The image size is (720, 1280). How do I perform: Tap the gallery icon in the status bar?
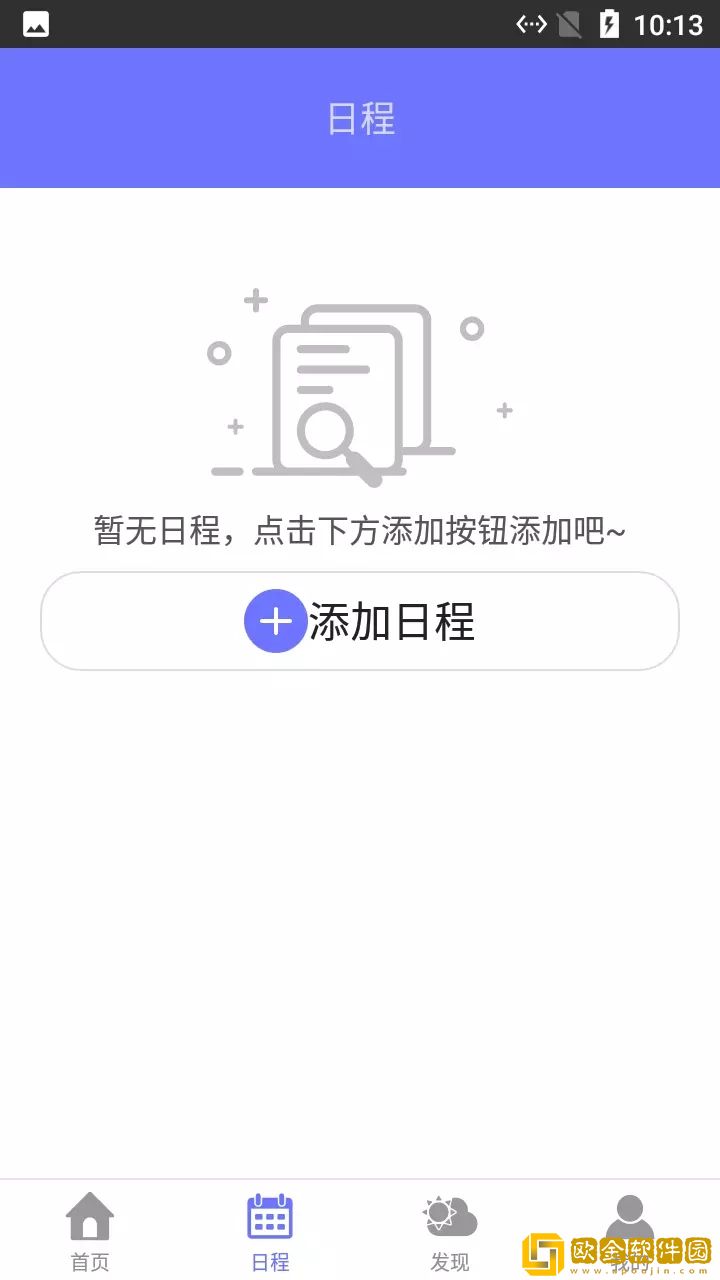pyautogui.click(x=35, y=23)
